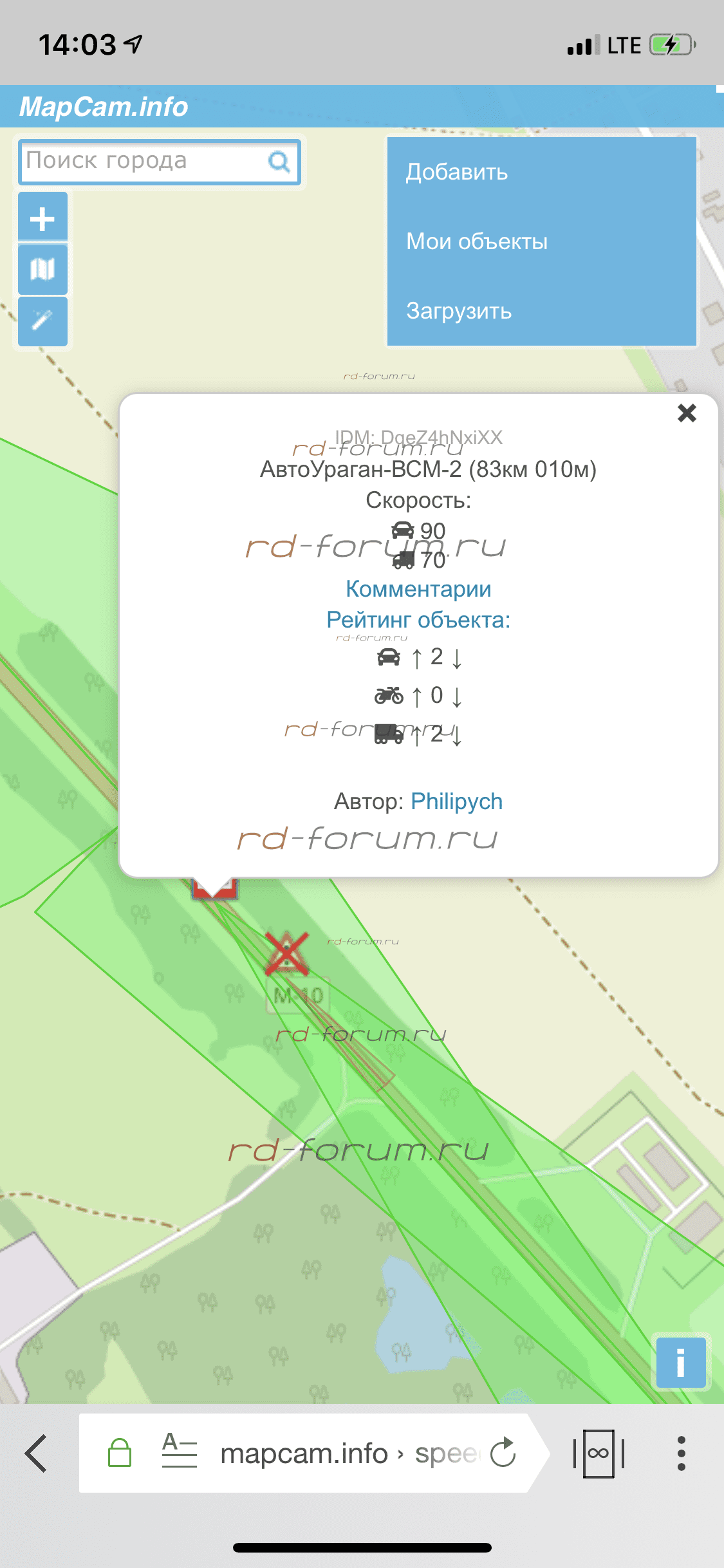This screenshot has height=1568, width=724.
Task: Zoom in with the plus button
Action: (42, 218)
